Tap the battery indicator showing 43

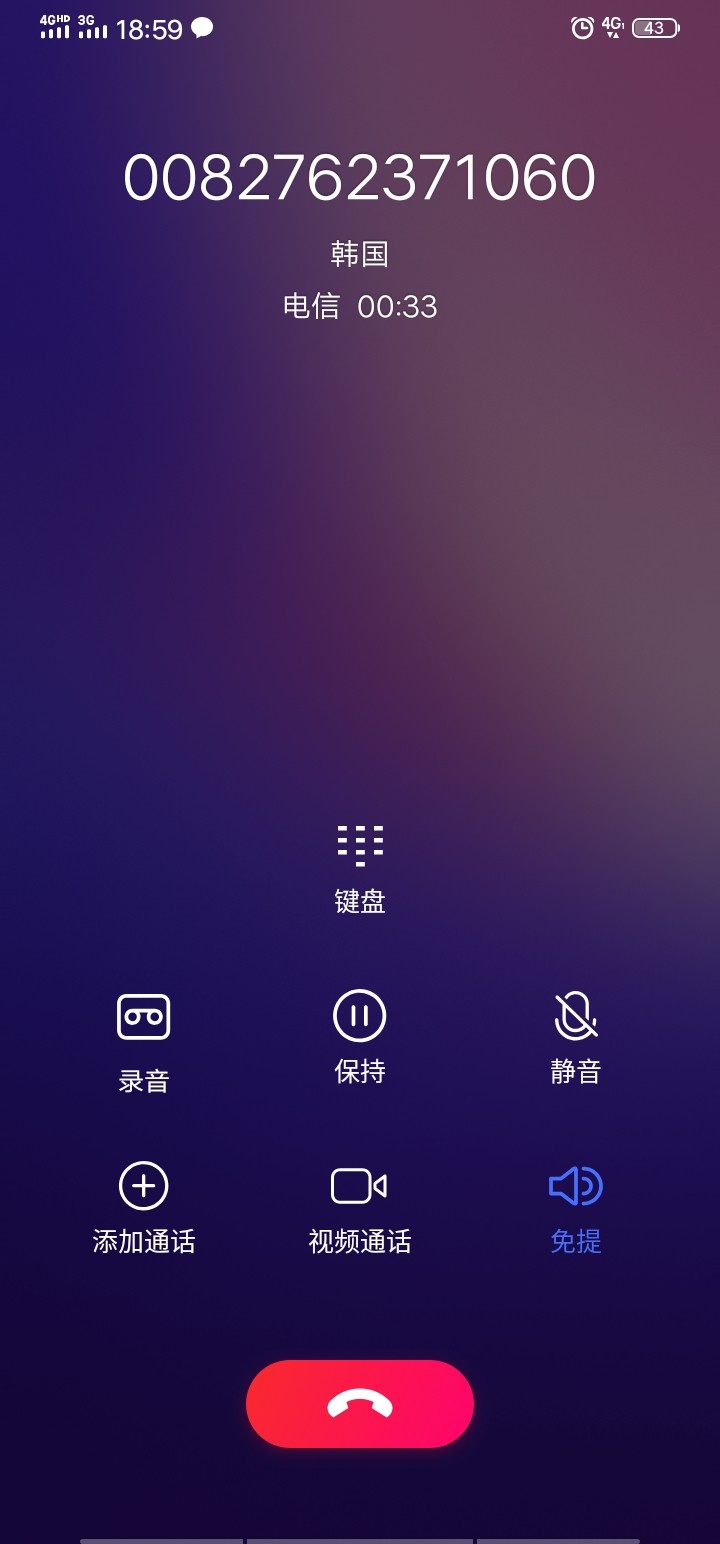[655, 27]
